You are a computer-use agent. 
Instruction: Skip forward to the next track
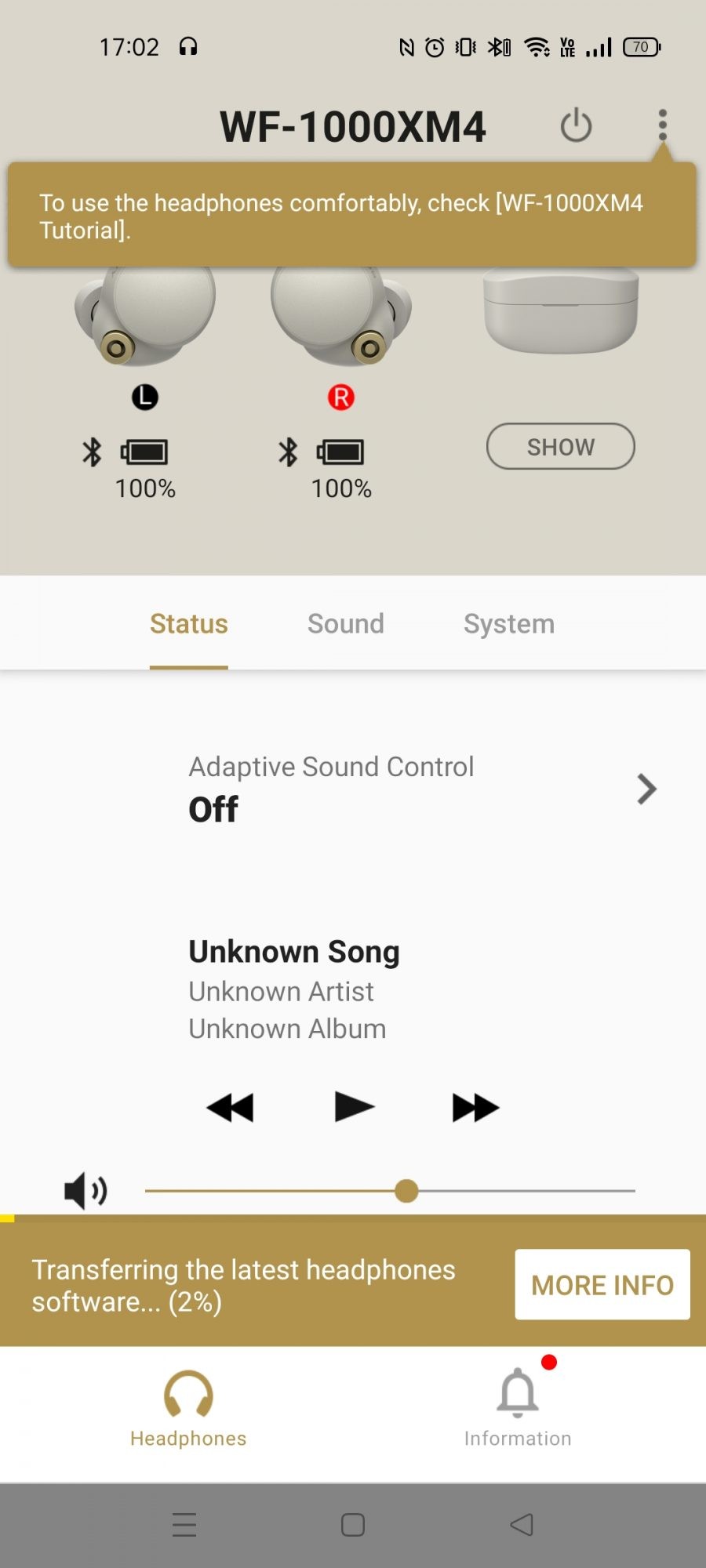tap(475, 1108)
